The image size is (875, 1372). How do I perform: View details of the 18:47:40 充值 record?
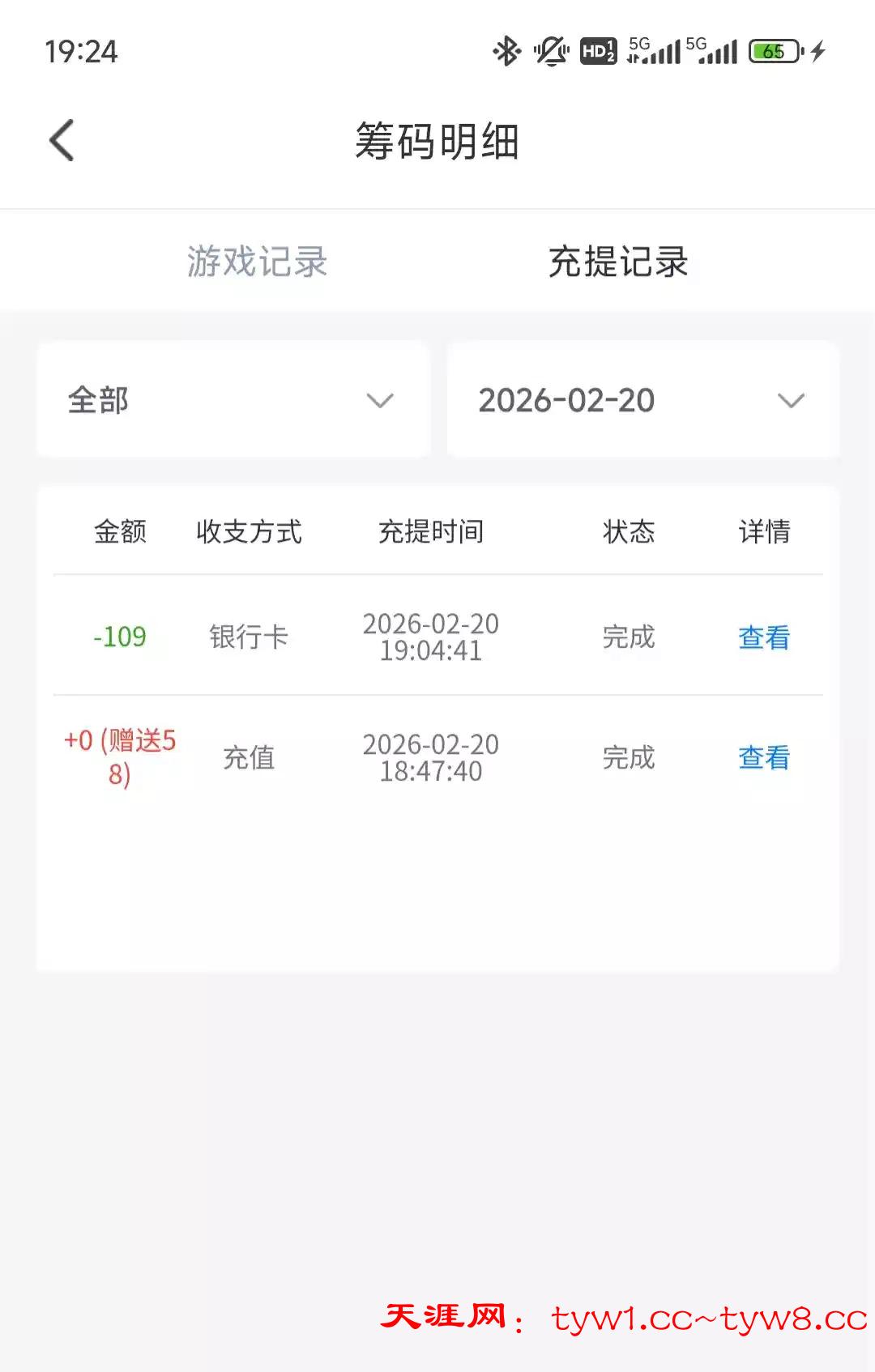coord(763,758)
